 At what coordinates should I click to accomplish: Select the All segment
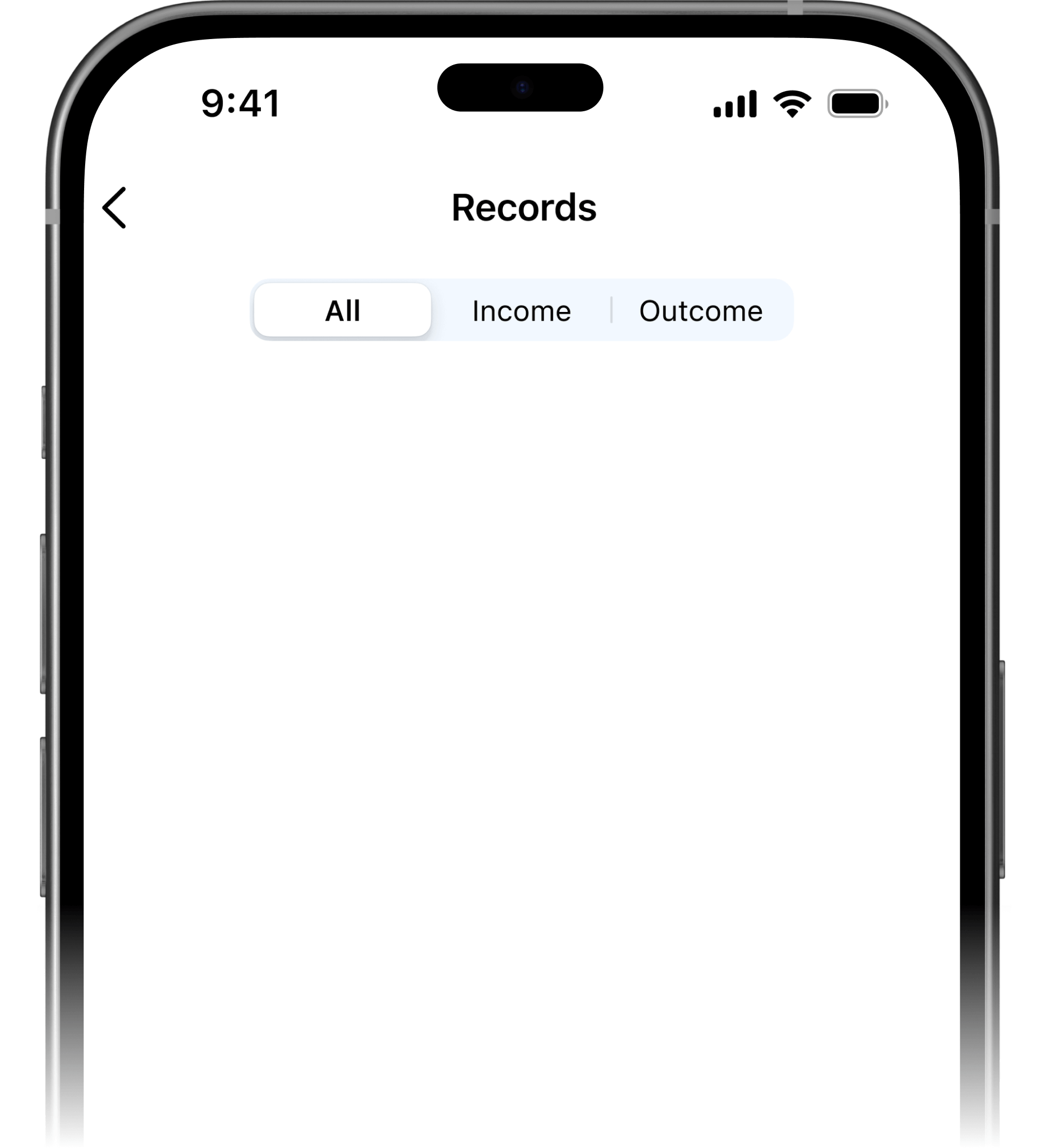pyautogui.click(x=342, y=310)
